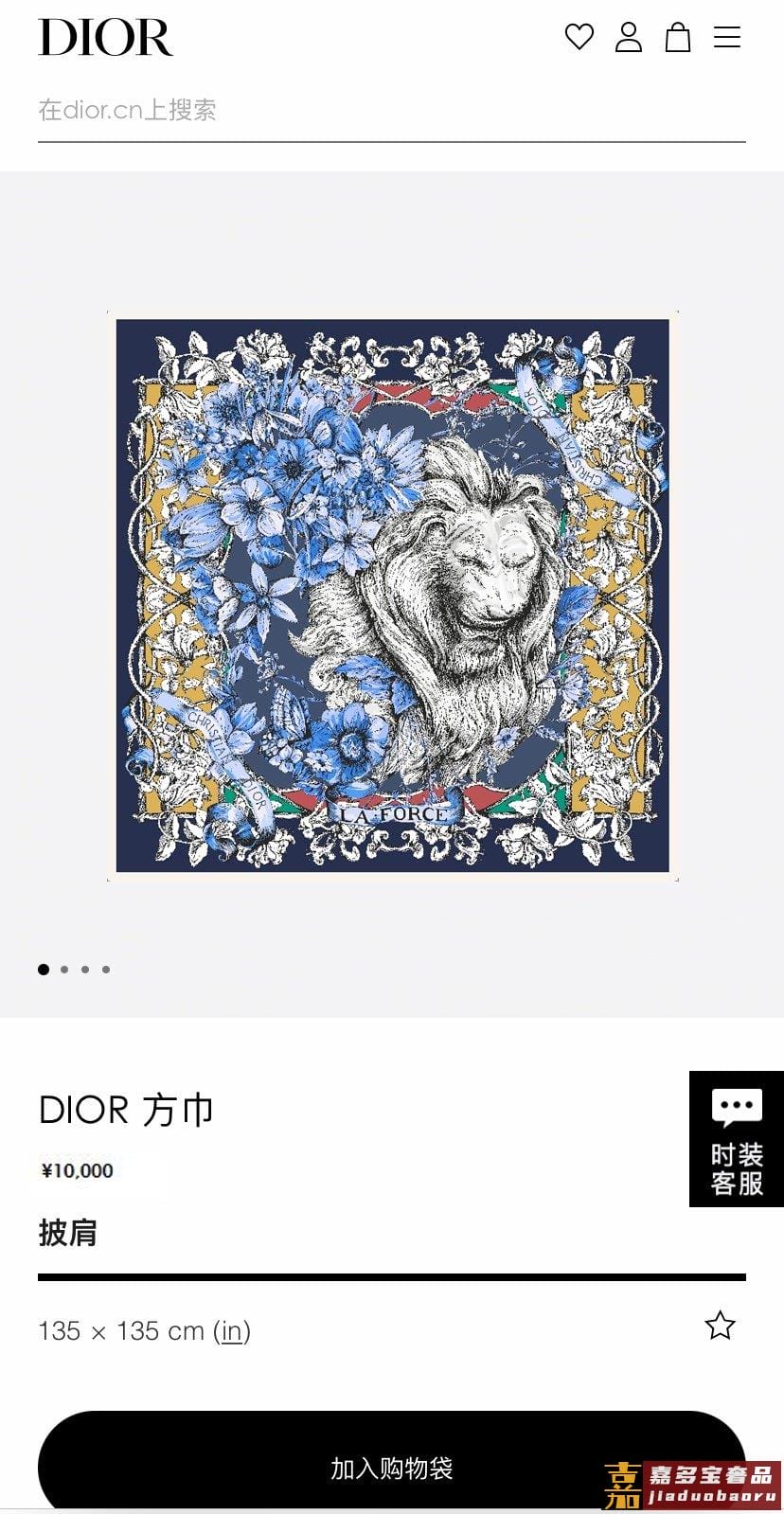
Task: Open the DIOR scarf product image
Action: point(392,596)
